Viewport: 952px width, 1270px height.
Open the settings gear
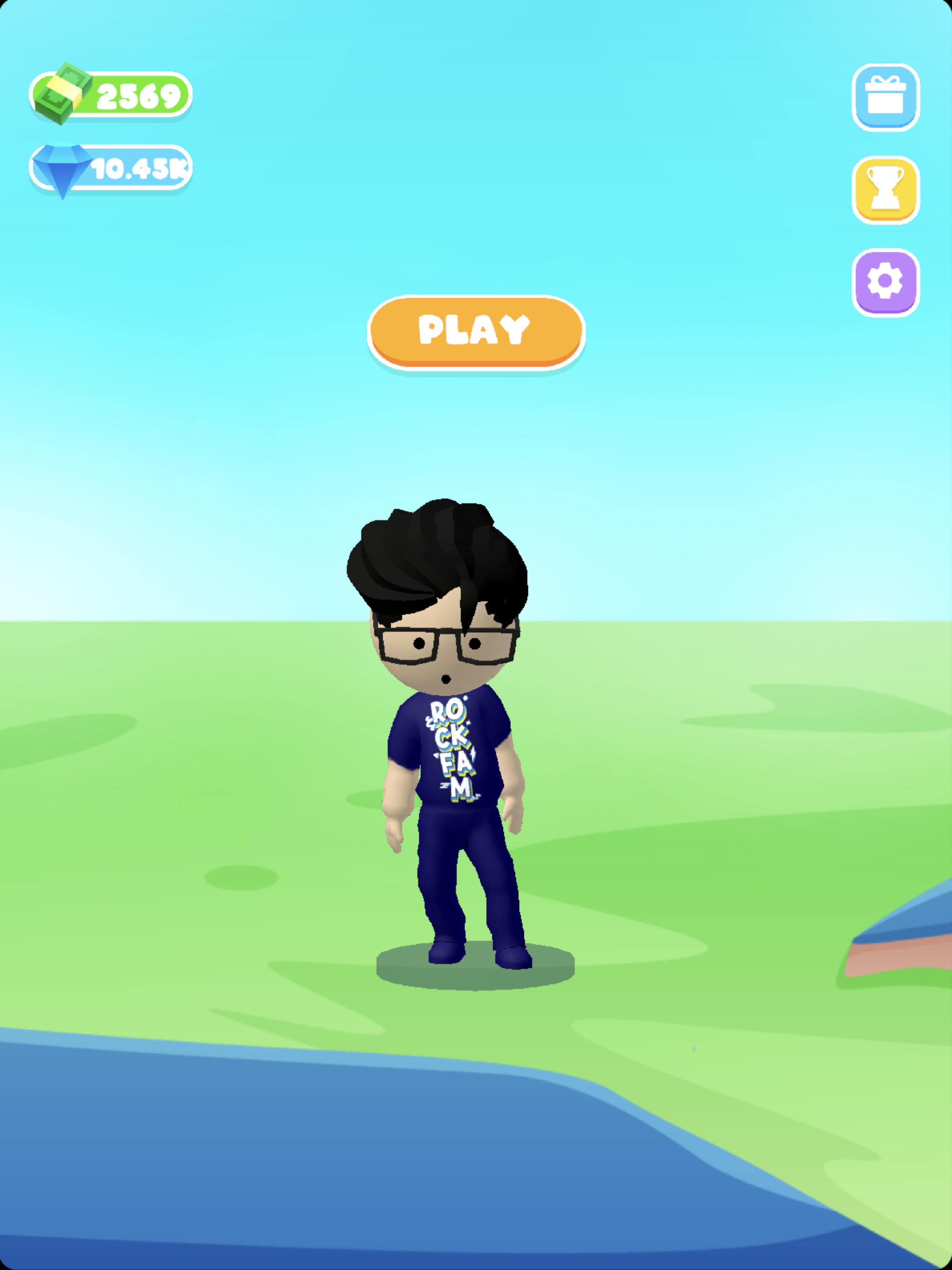pyautogui.click(x=885, y=281)
